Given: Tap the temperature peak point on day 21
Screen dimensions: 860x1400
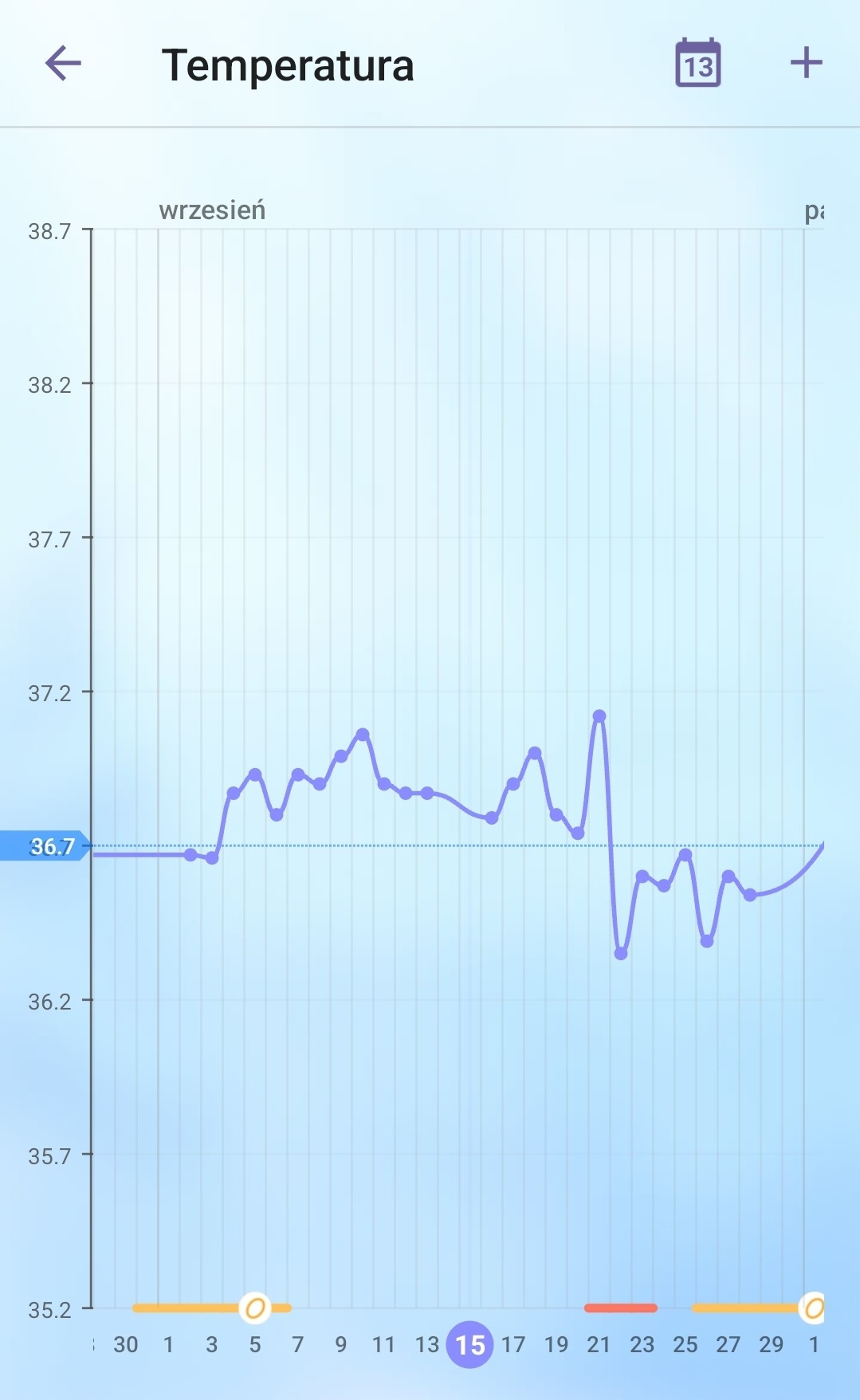Looking at the screenshot, I should tap(599, 716).
